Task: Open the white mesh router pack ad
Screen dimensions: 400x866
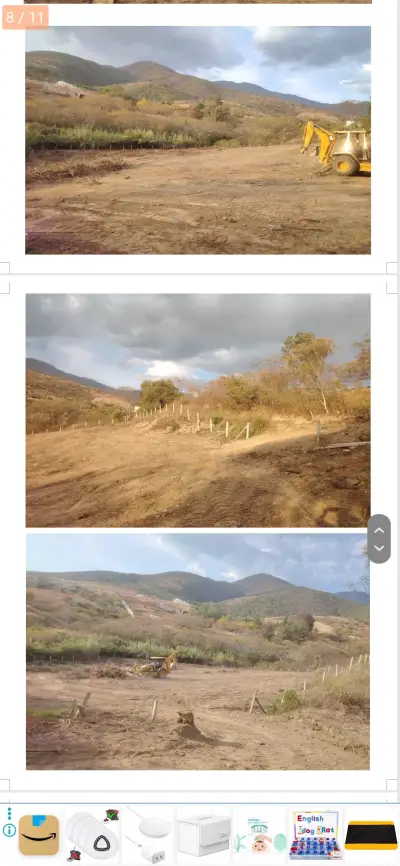Action: (92, 835)
